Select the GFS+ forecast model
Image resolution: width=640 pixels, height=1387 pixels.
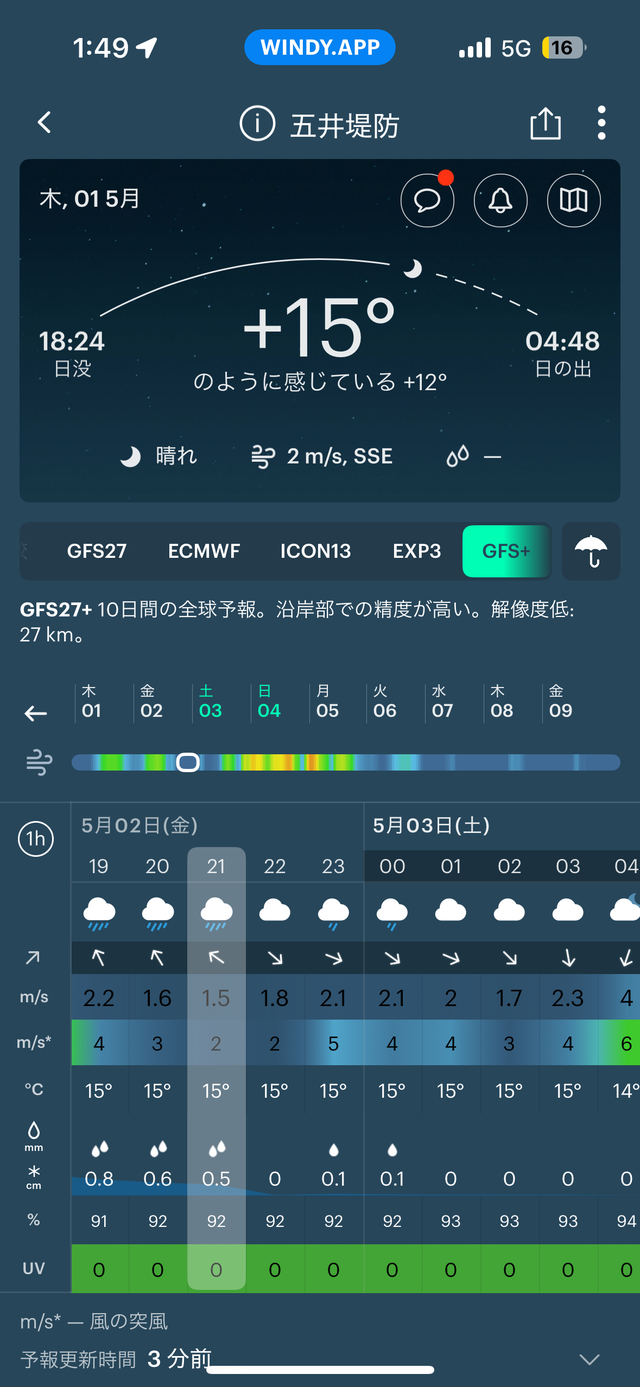(x=506, y=551)
